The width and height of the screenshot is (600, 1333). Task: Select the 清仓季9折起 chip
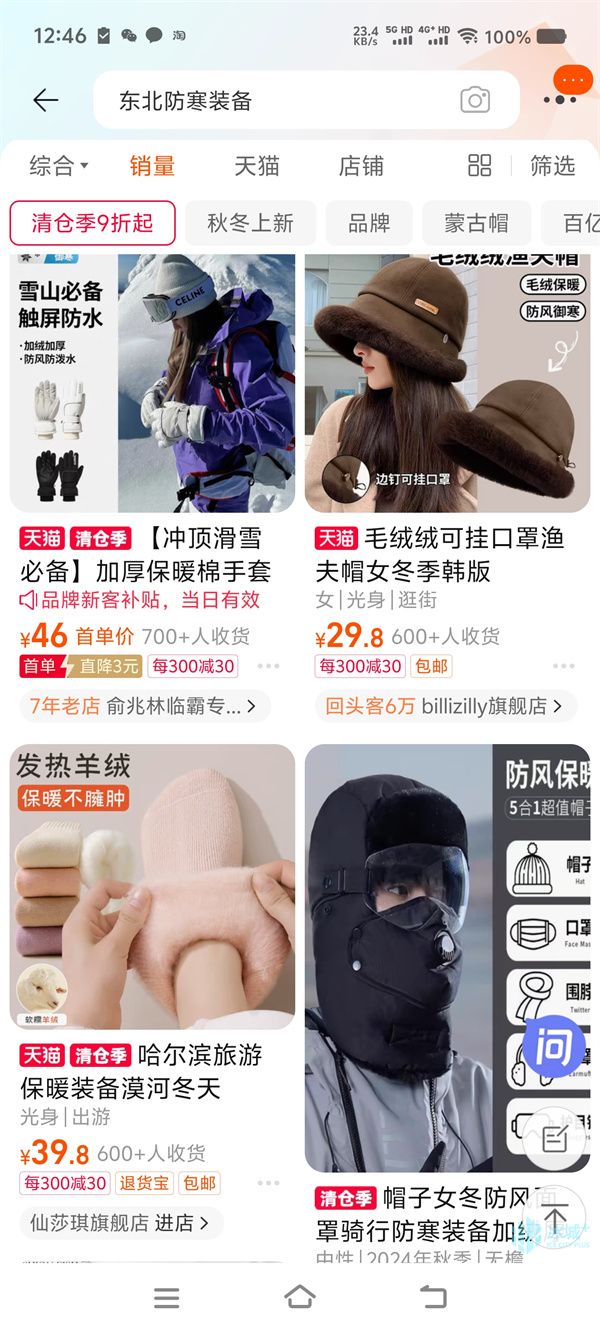coord(92,223)
